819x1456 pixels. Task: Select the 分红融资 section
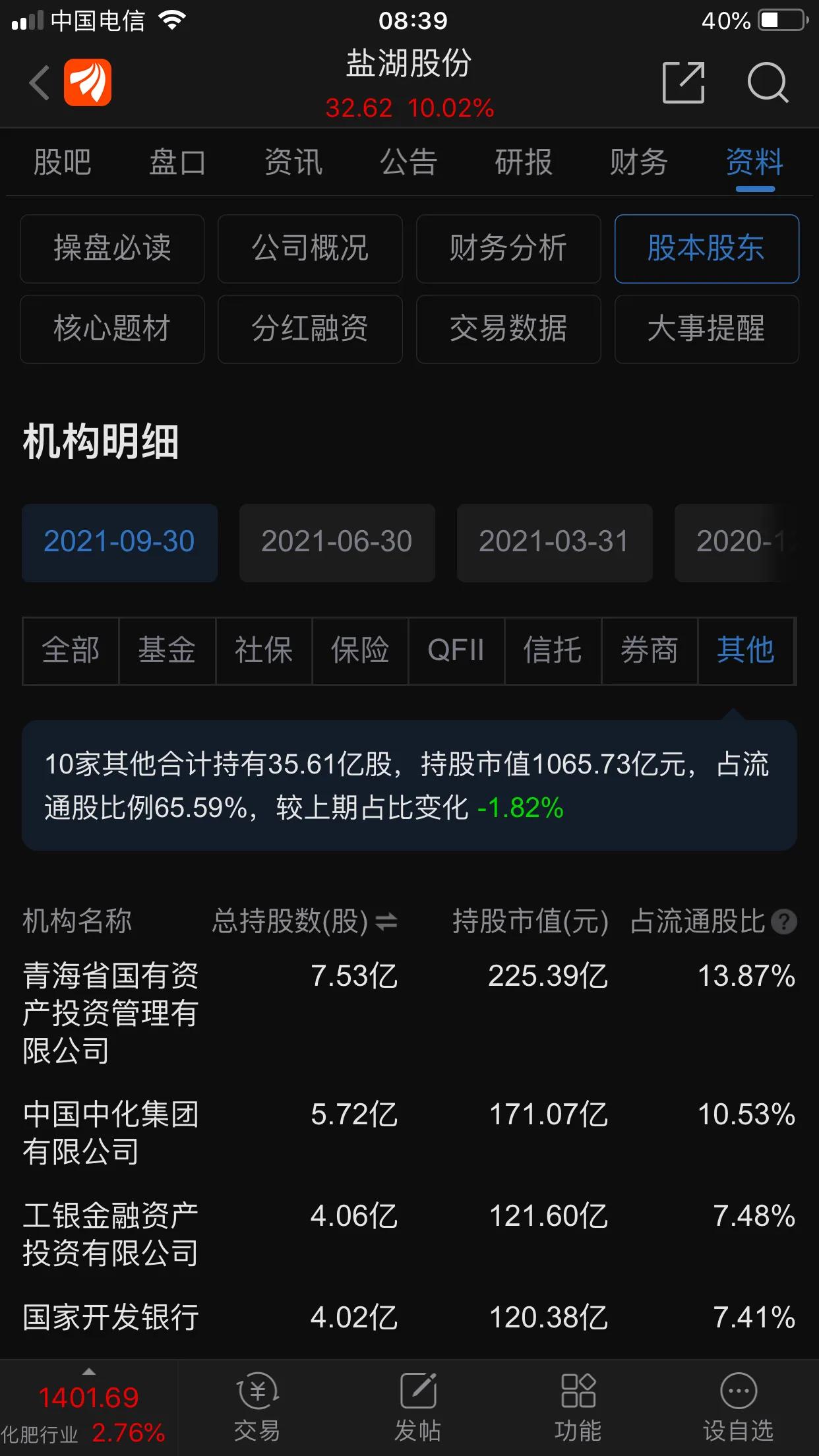pos(310,329)
